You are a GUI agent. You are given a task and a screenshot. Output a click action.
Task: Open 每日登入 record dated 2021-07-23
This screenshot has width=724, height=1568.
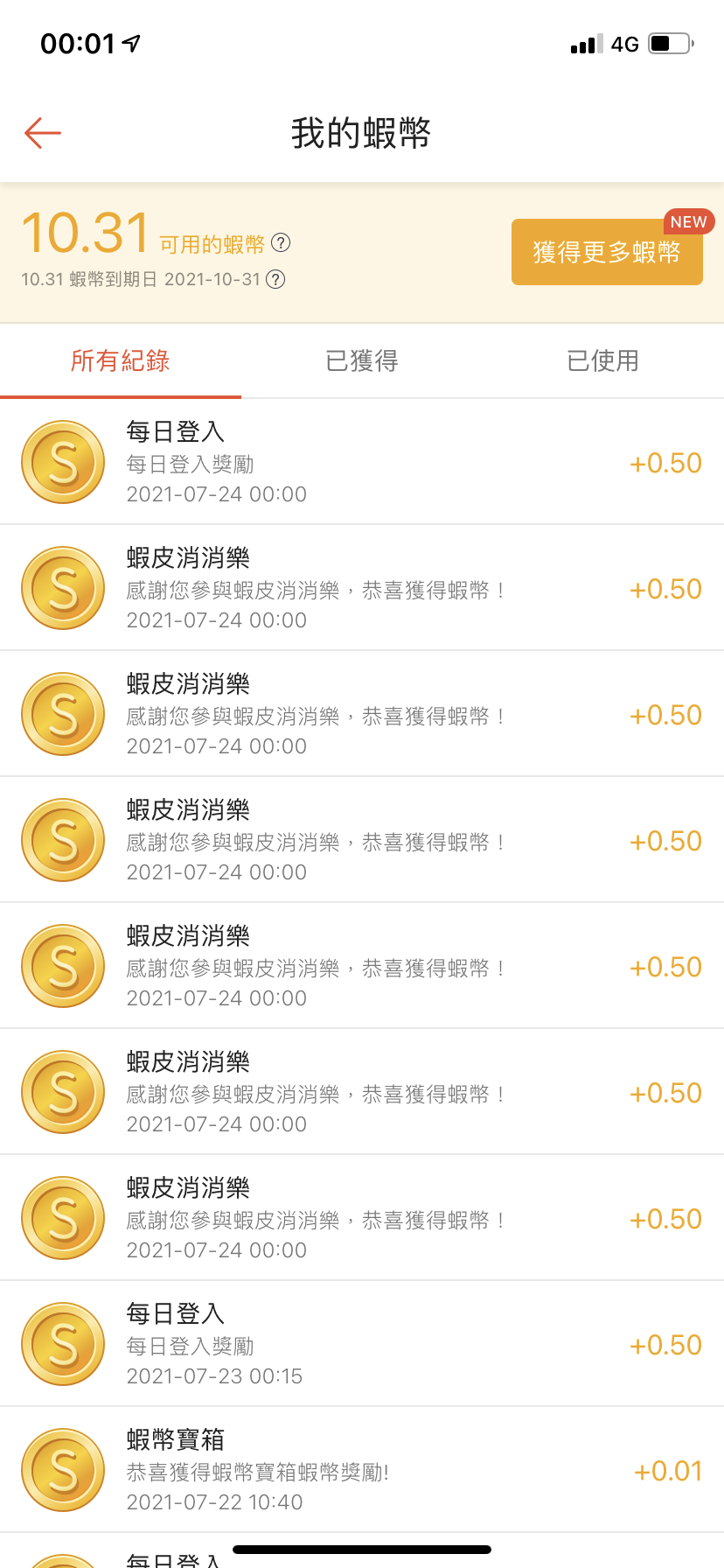(x=362, y=1344)
